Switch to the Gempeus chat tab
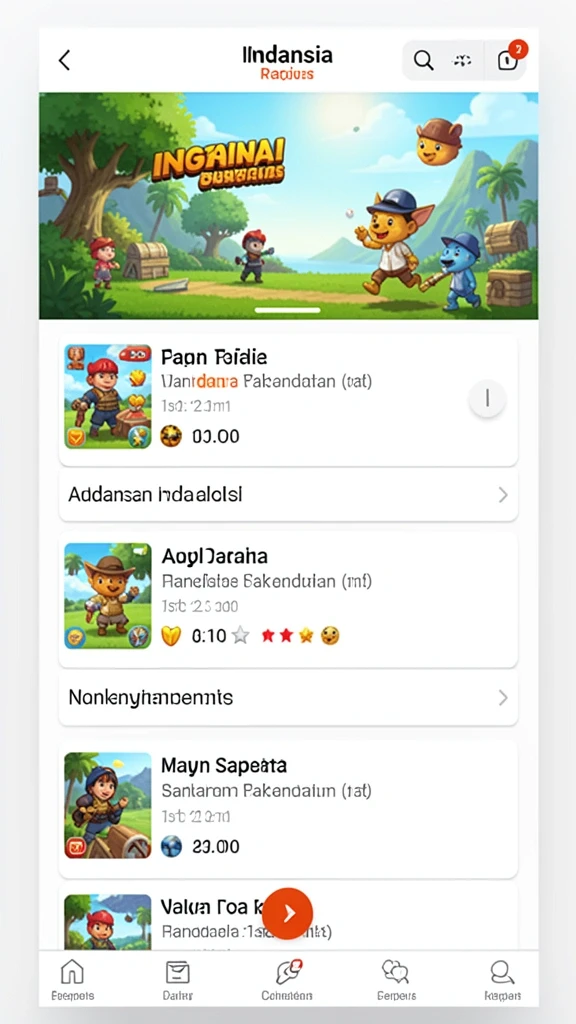Screen dimensions: 576x1024 396,980
